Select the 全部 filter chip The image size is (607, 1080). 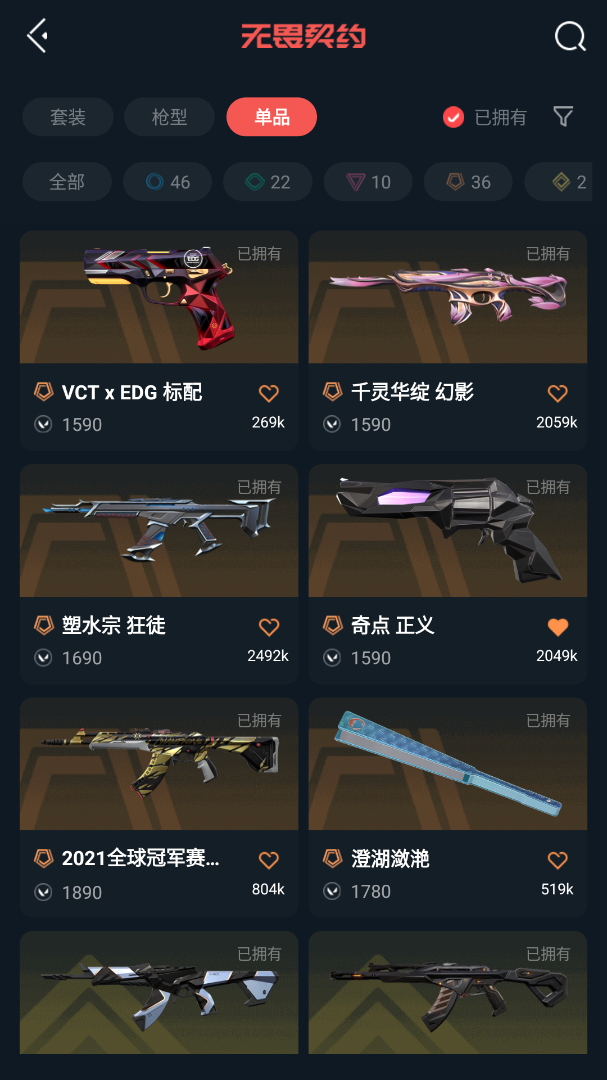tap(67, 182)
